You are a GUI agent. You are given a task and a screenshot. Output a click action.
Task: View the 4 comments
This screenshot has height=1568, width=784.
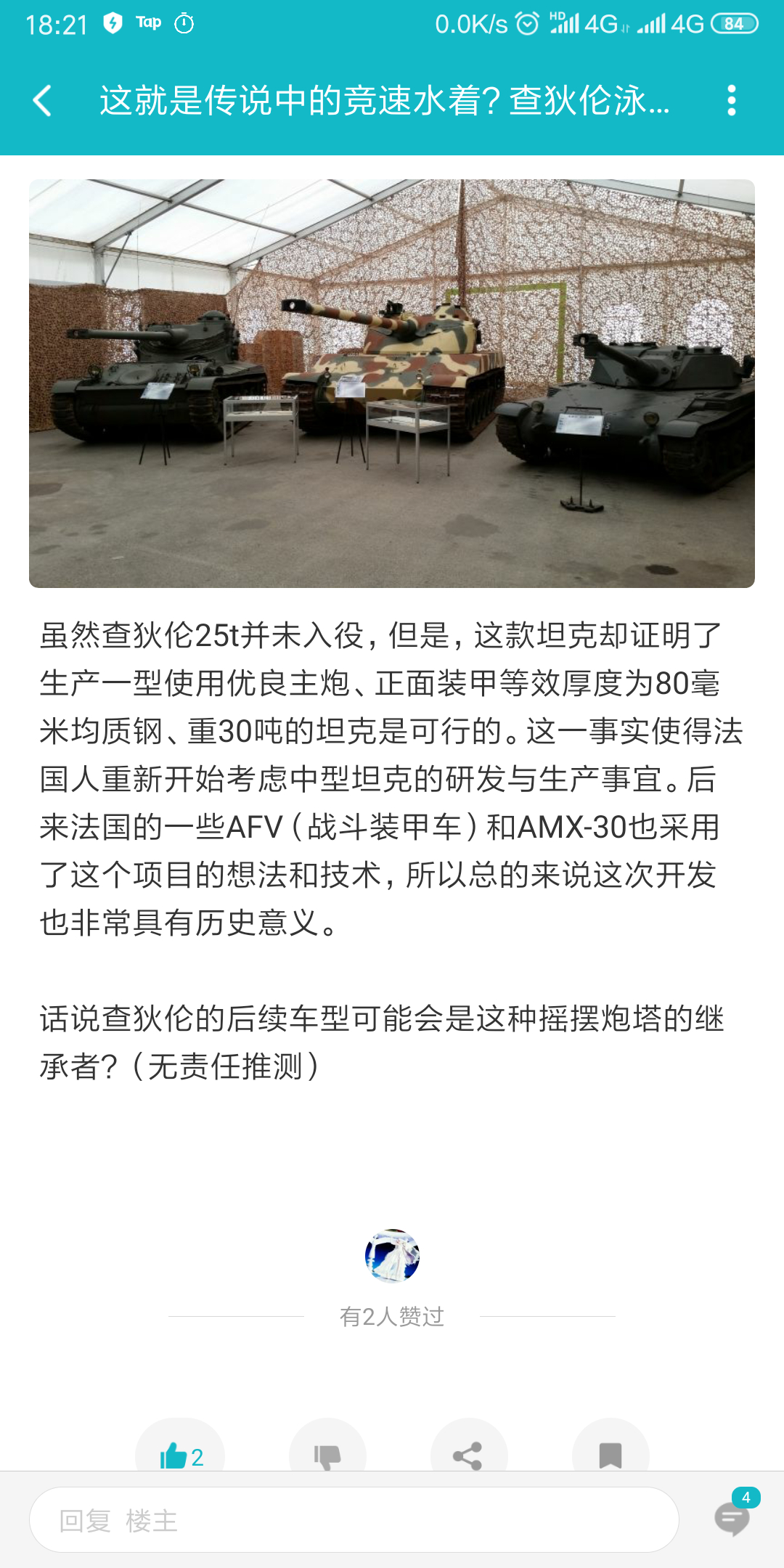click(x=733, y=1517)
